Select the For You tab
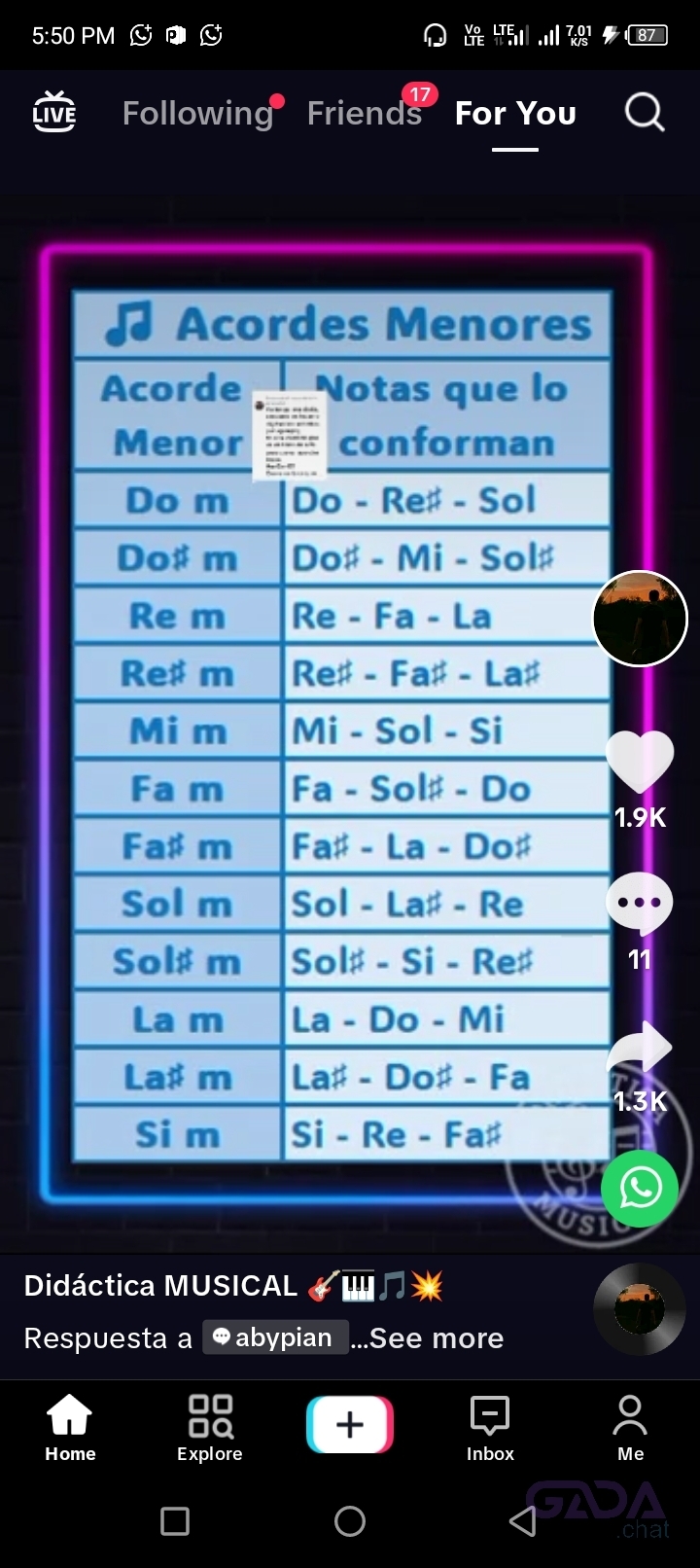This screenshot has height=1568, width=700. click(515, 113)
